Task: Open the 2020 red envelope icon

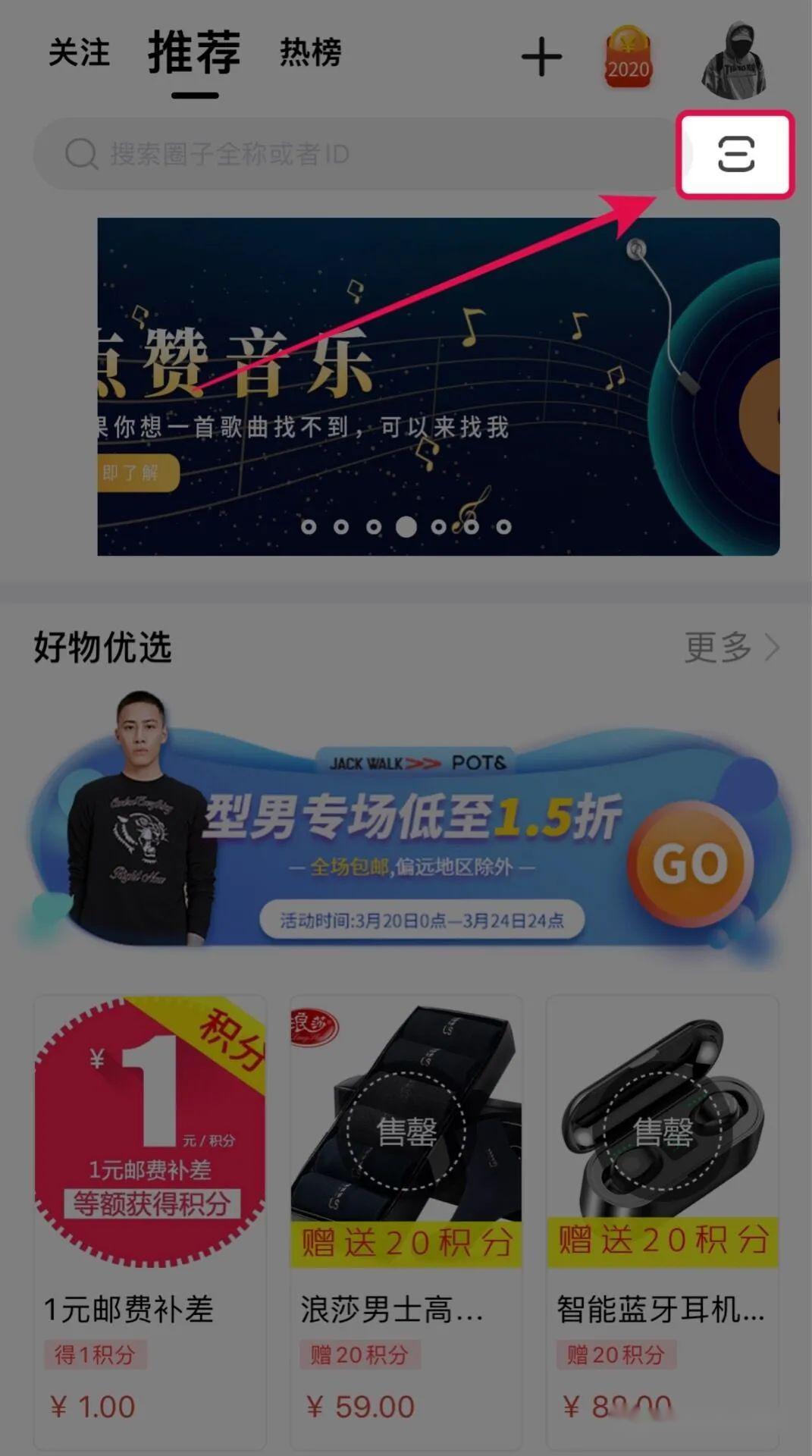Action: tap(628, 58)
